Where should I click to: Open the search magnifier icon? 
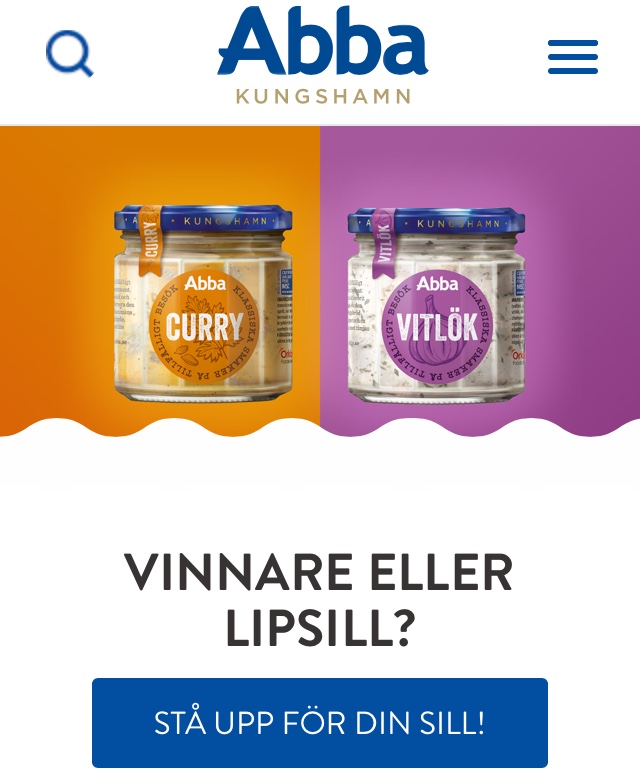(69, 53)
